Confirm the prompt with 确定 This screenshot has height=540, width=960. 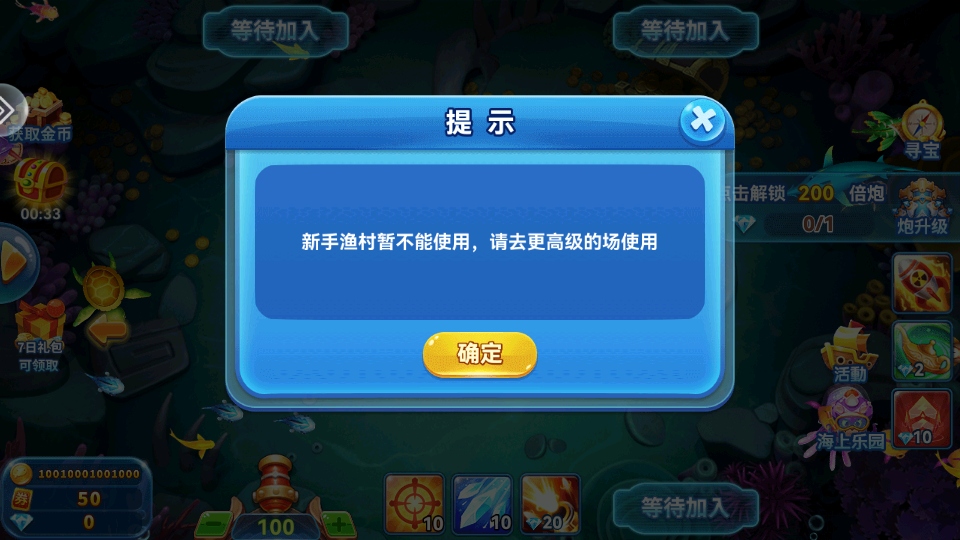click(480, 354)
